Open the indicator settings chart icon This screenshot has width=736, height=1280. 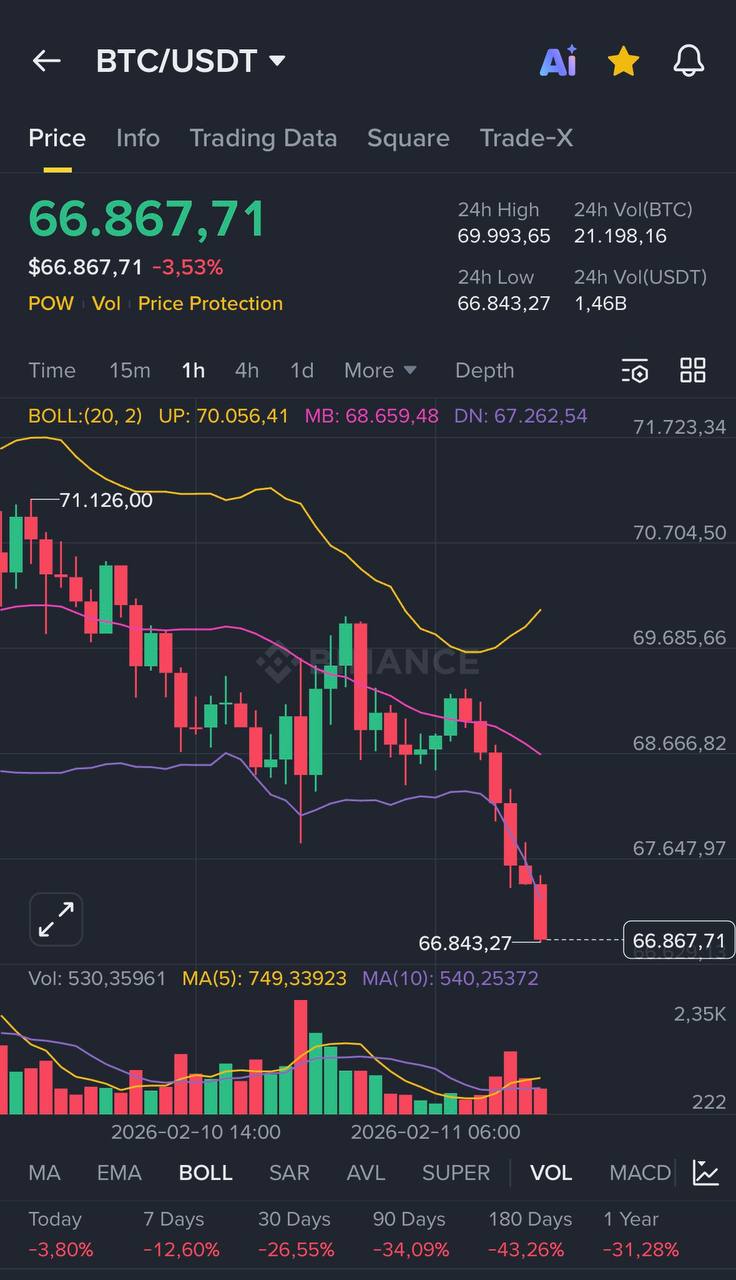click(x=706, y=1172)
